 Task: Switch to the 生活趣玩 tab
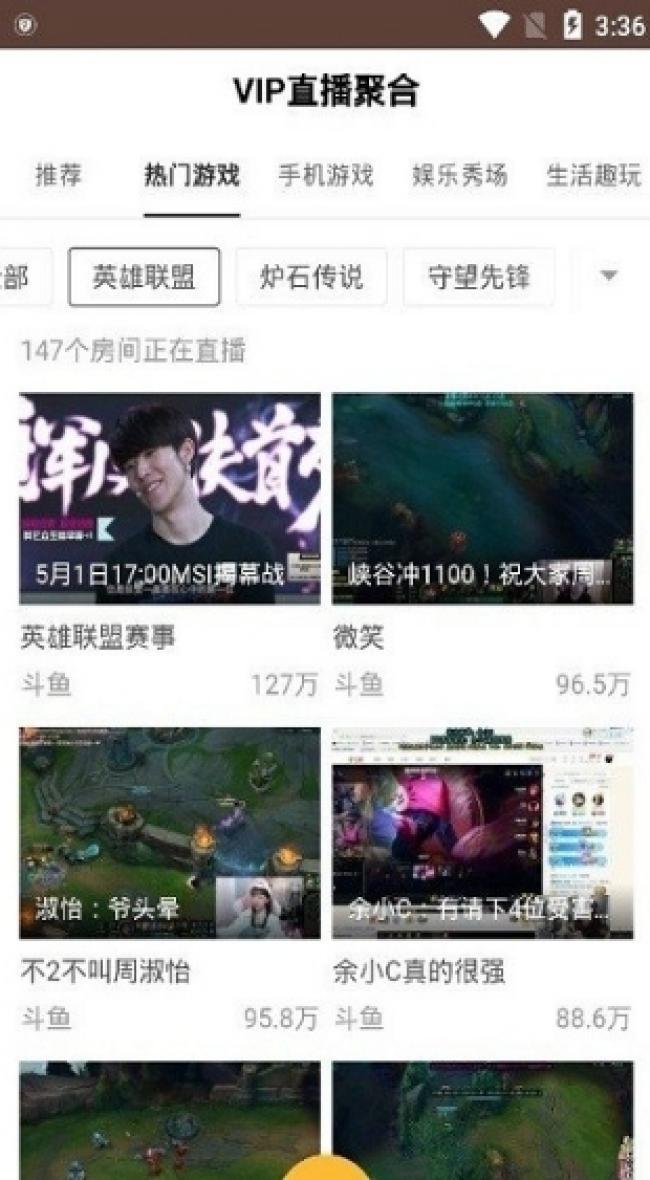click(594, 175)
